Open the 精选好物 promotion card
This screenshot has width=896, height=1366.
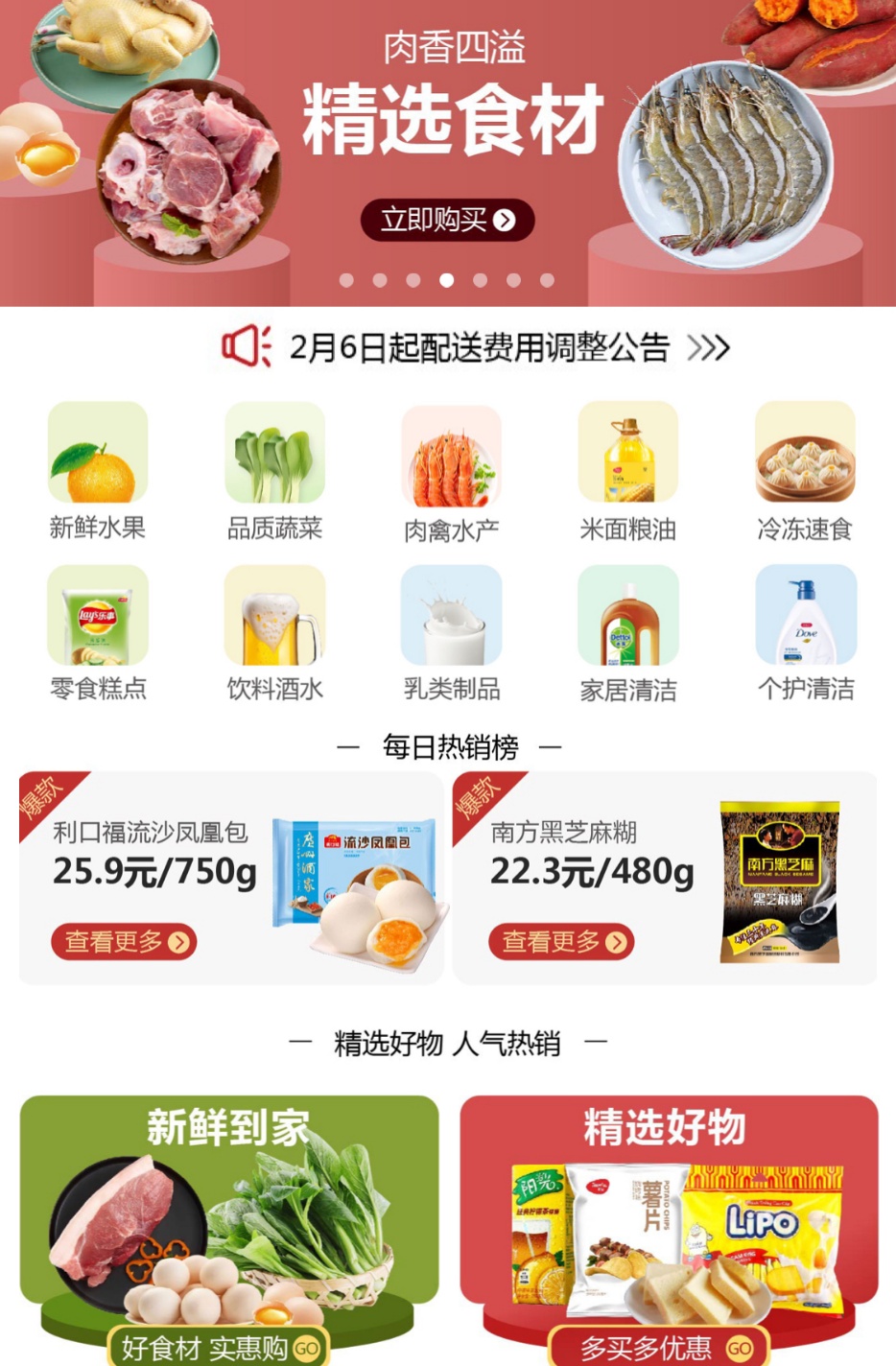669,1228
